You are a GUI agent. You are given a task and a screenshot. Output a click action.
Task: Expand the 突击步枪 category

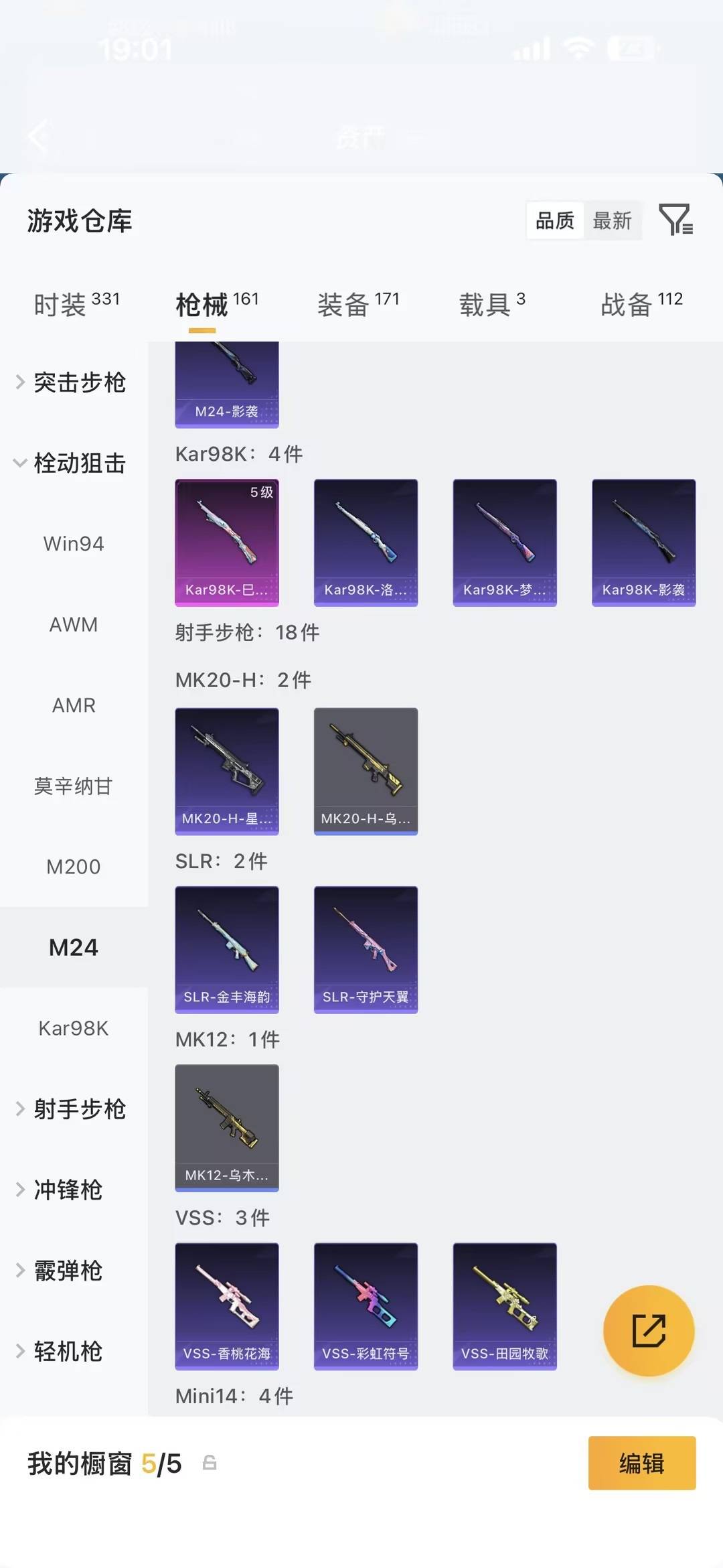pyautogui.click(x=74, y=382)
